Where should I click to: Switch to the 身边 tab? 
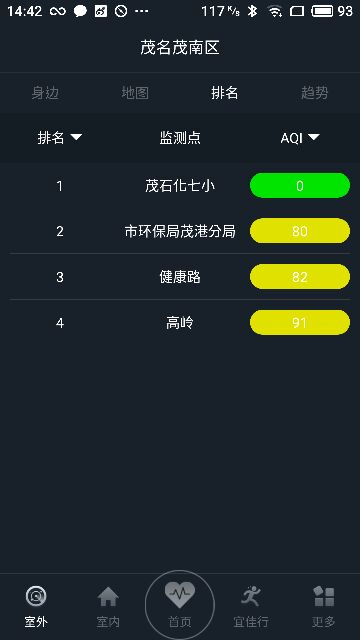[45, 93]
